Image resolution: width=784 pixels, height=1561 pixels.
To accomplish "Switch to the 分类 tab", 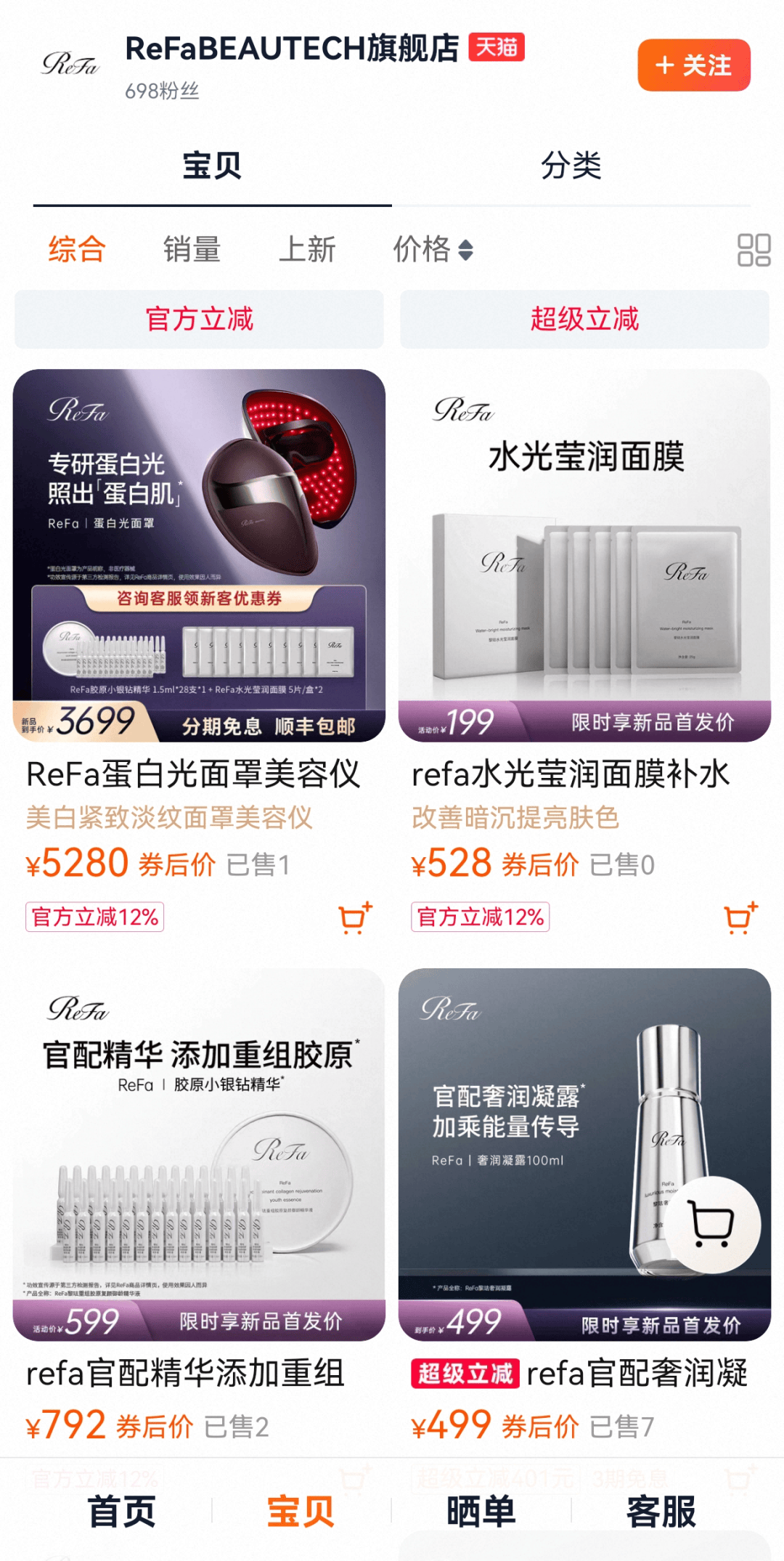I will pos(571,166).
